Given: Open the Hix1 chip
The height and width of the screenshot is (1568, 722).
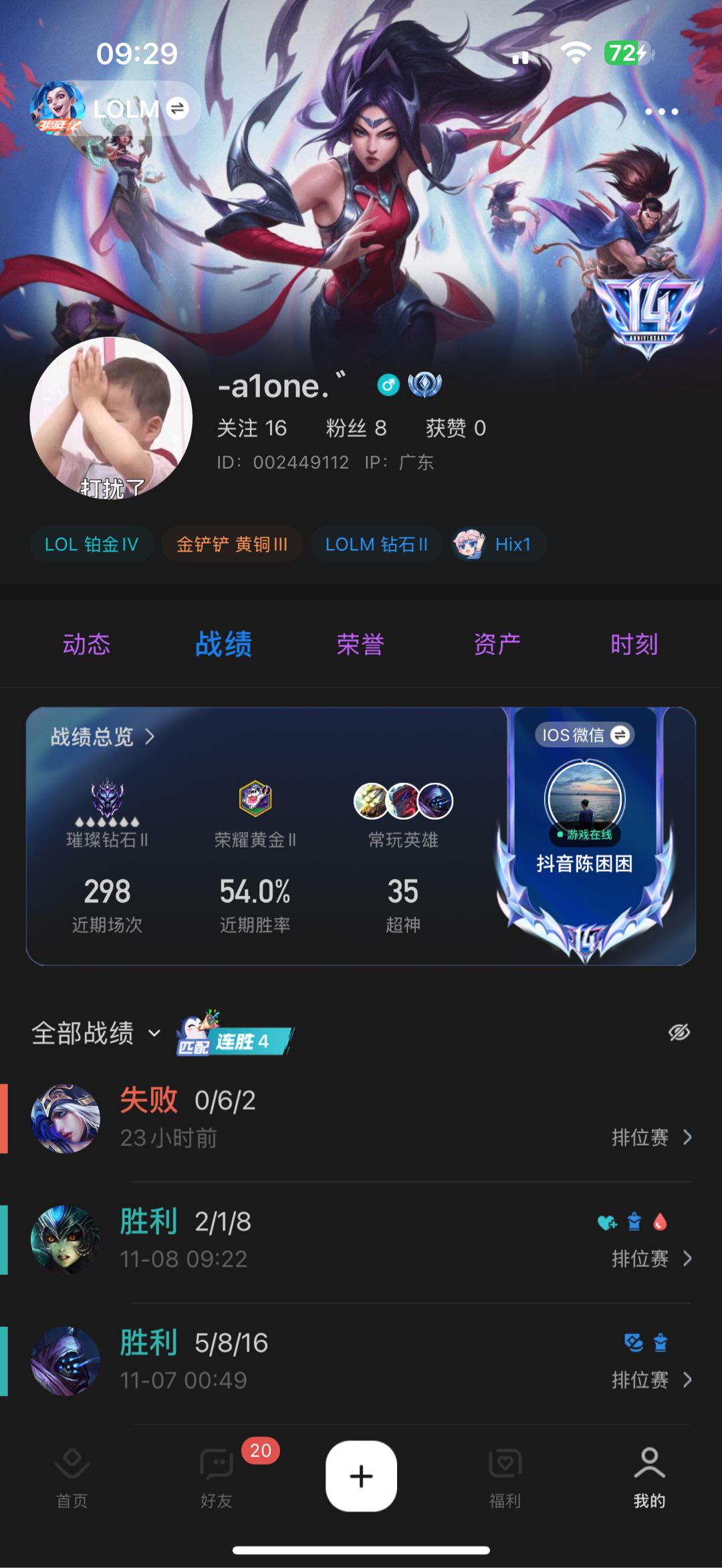Looking at the screenshot, I should 499,544.
